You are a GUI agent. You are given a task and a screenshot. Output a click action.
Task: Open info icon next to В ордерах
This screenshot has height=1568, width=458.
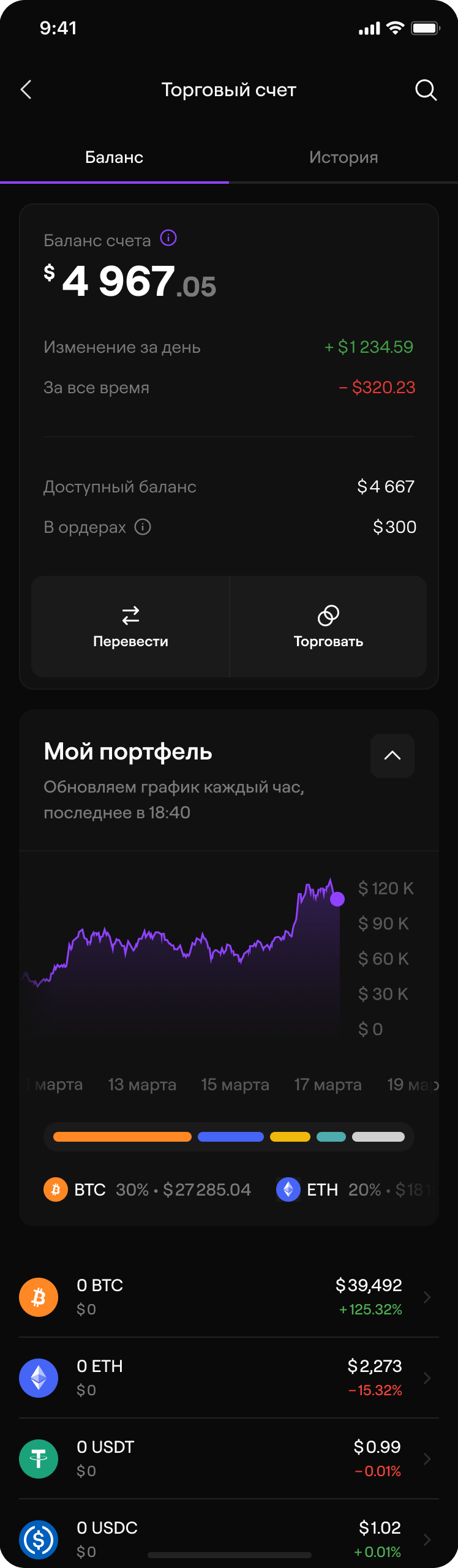(x=143, y=527)
